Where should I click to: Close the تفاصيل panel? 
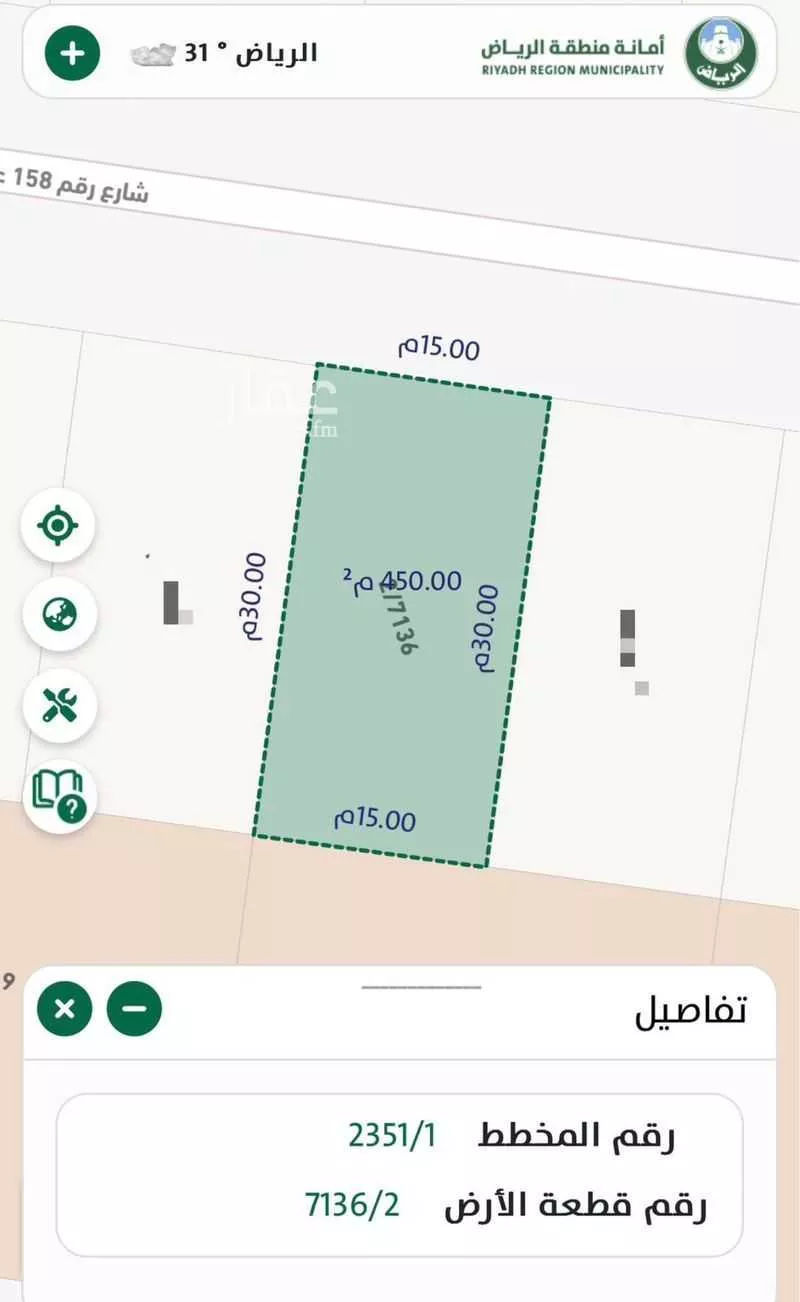tap(62, 1008)
